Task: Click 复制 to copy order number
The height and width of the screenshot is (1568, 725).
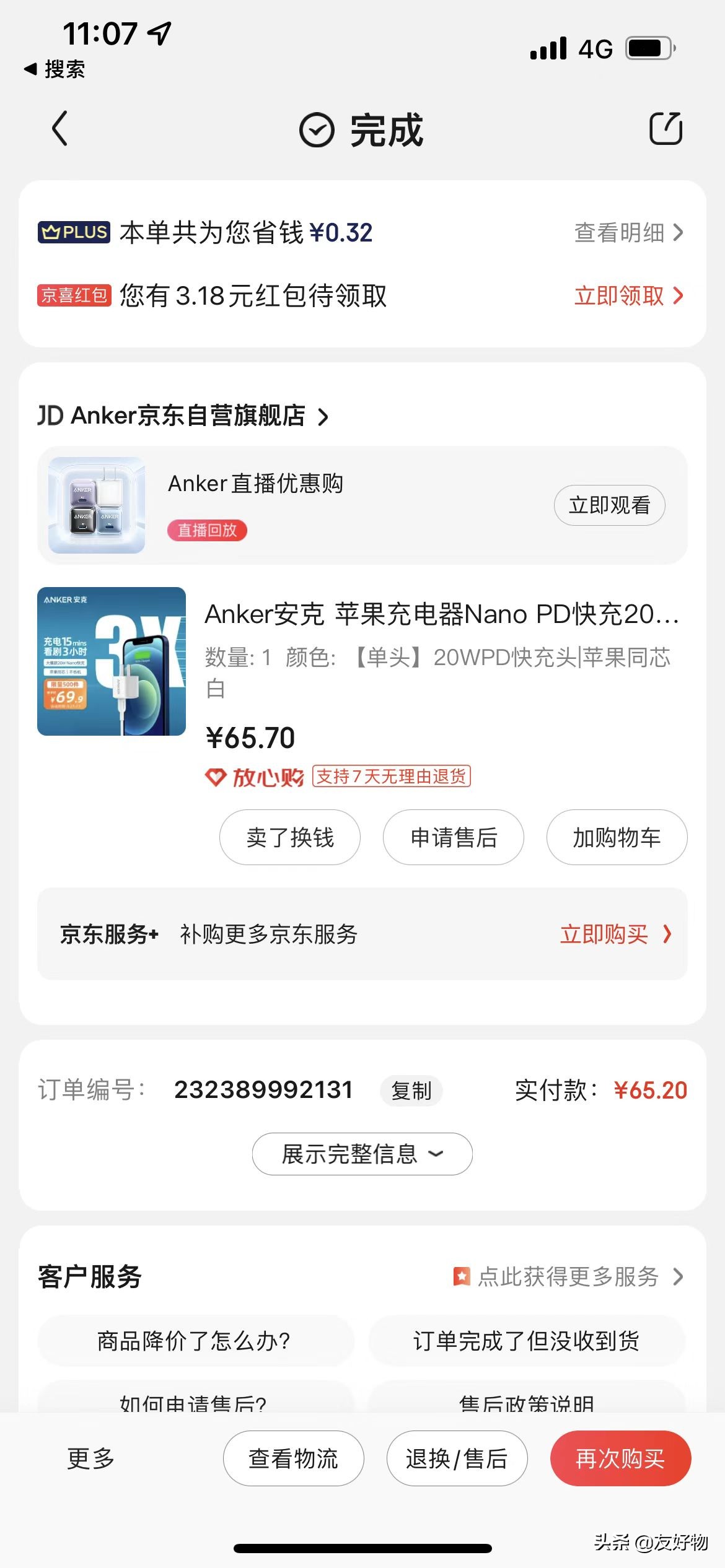Action: pos(411,1091)
